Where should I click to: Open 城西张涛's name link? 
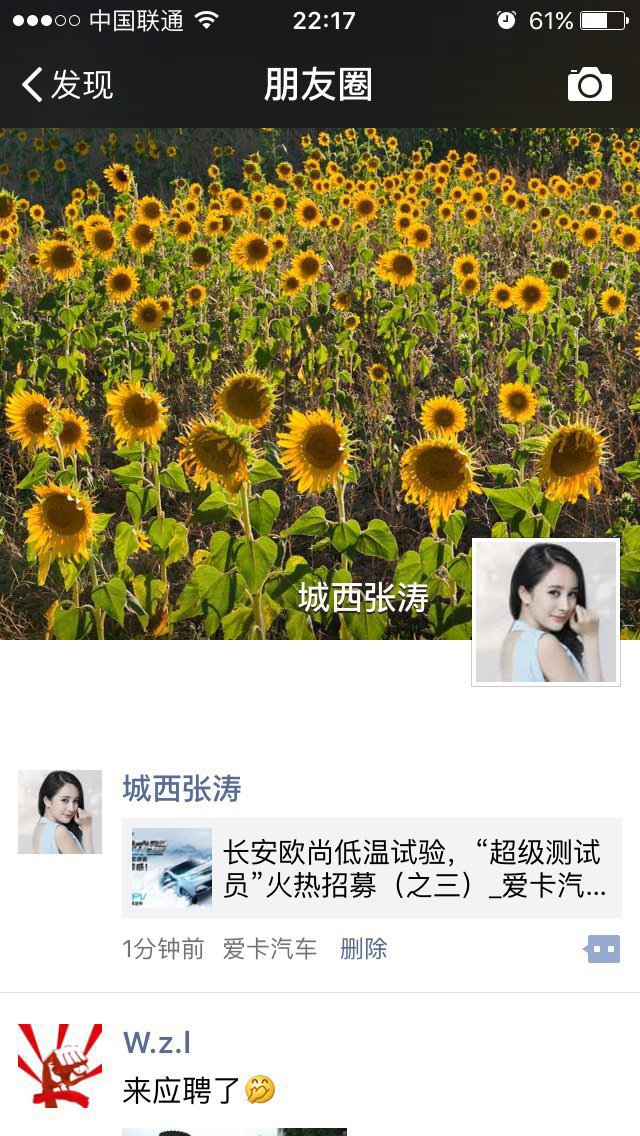(x=182, y=789)
